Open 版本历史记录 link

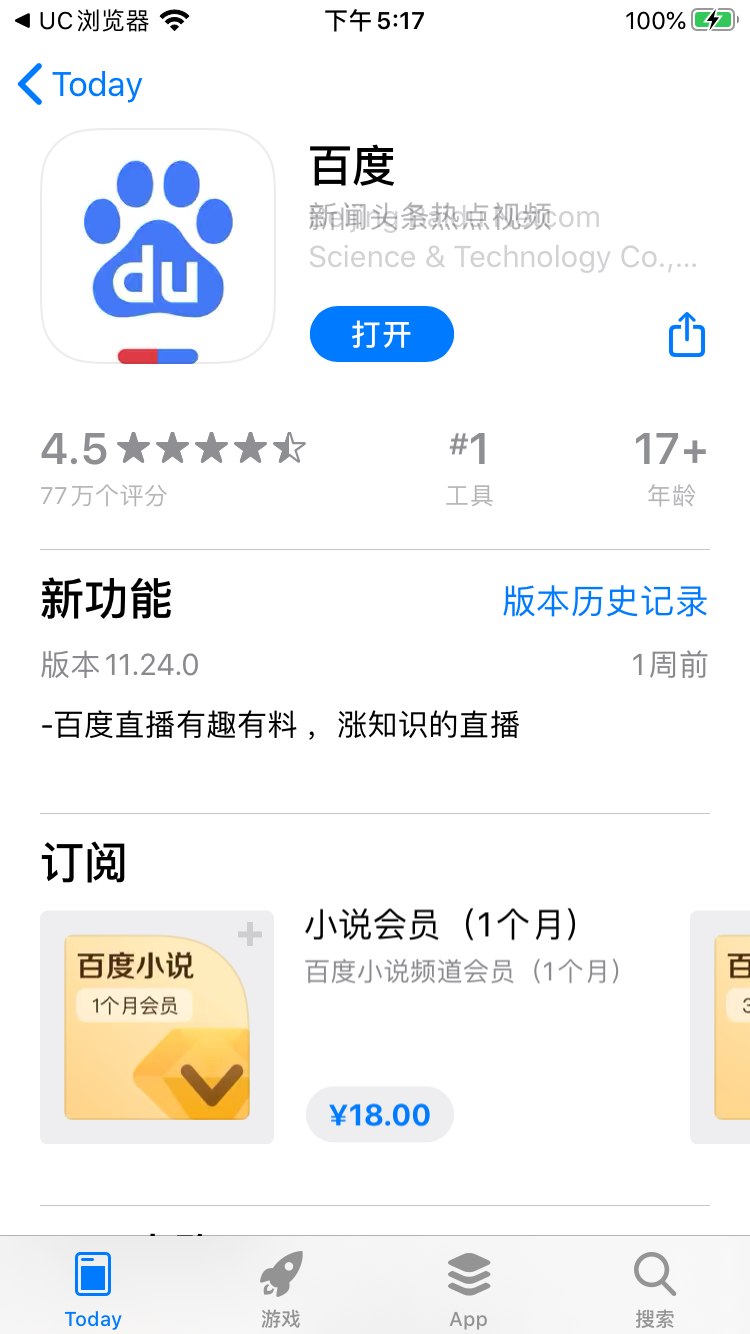coord(605,601)
